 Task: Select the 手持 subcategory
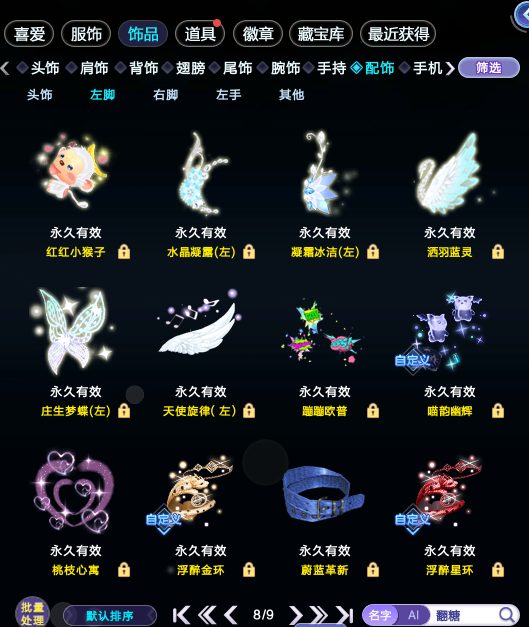pos(331,68)
